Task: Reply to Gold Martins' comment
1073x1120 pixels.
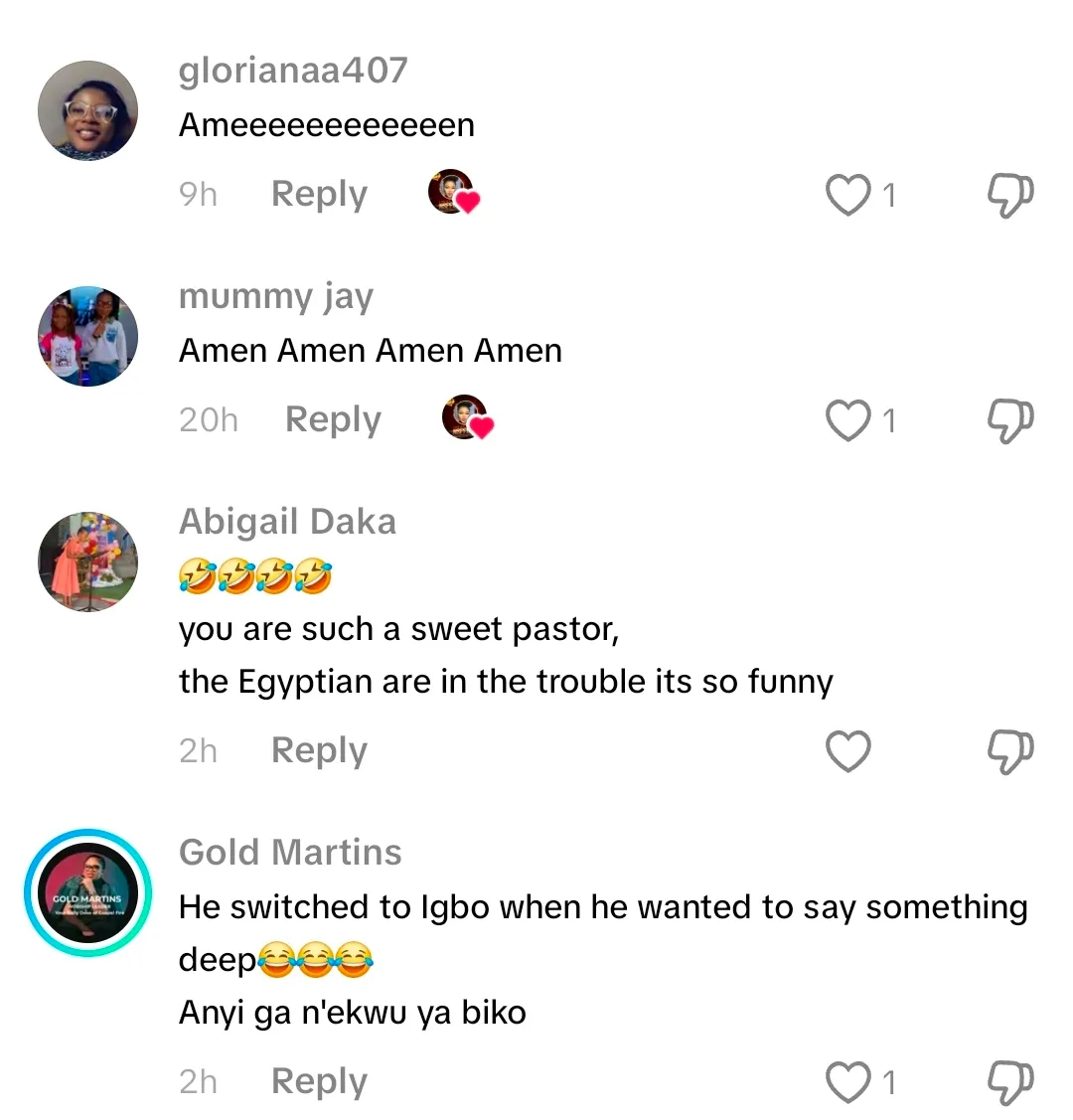Action: pos(319,1081)
